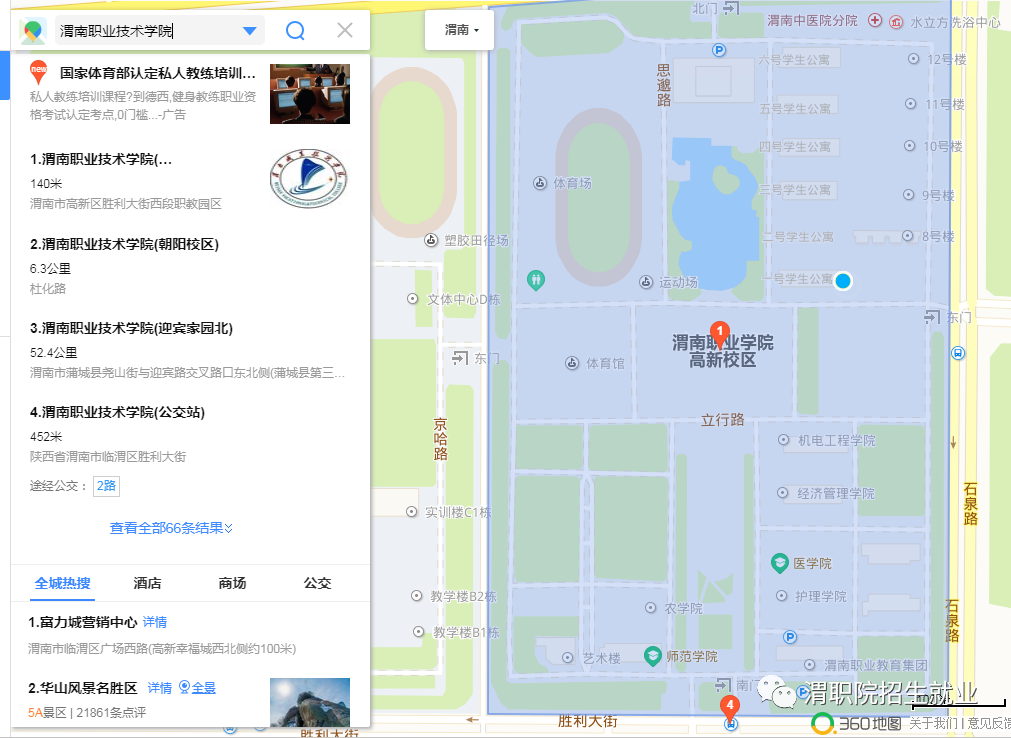Switch to the 酒店 tab
This screenshot has height=738, width=1011.
tap(147, 583)
